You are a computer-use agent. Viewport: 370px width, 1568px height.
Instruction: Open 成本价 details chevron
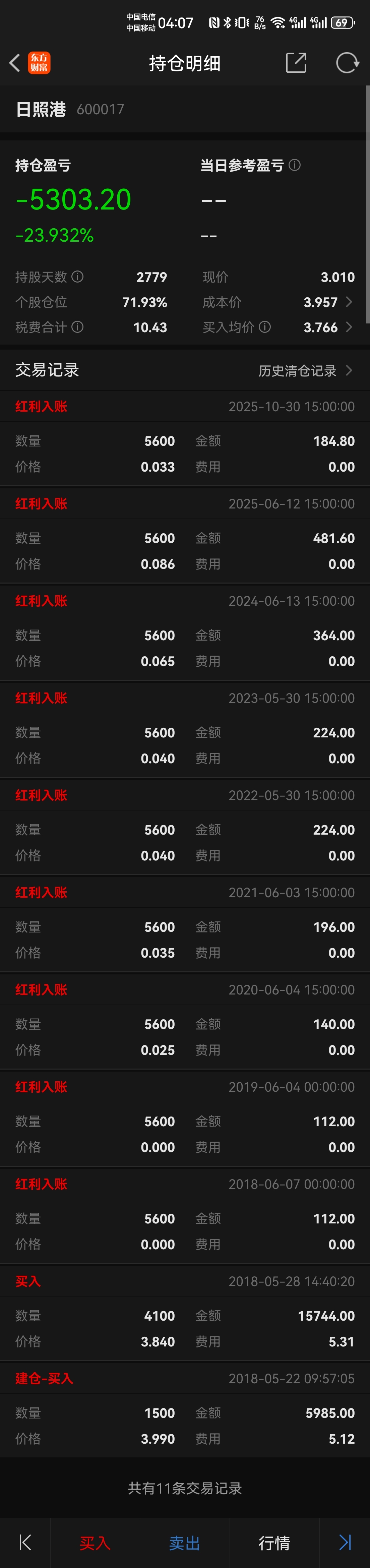point(349,302)
